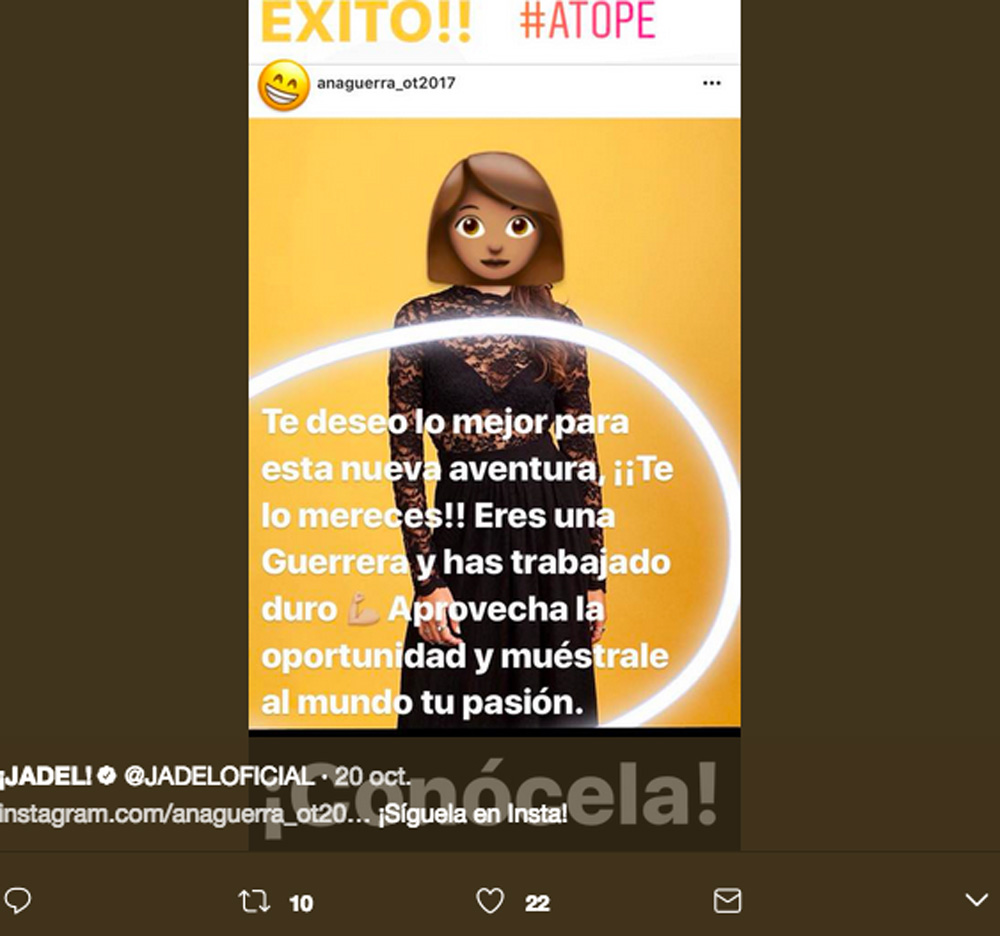Expand the tweet options chevron
Screen dimensions: 1000x936
point(977,901)
